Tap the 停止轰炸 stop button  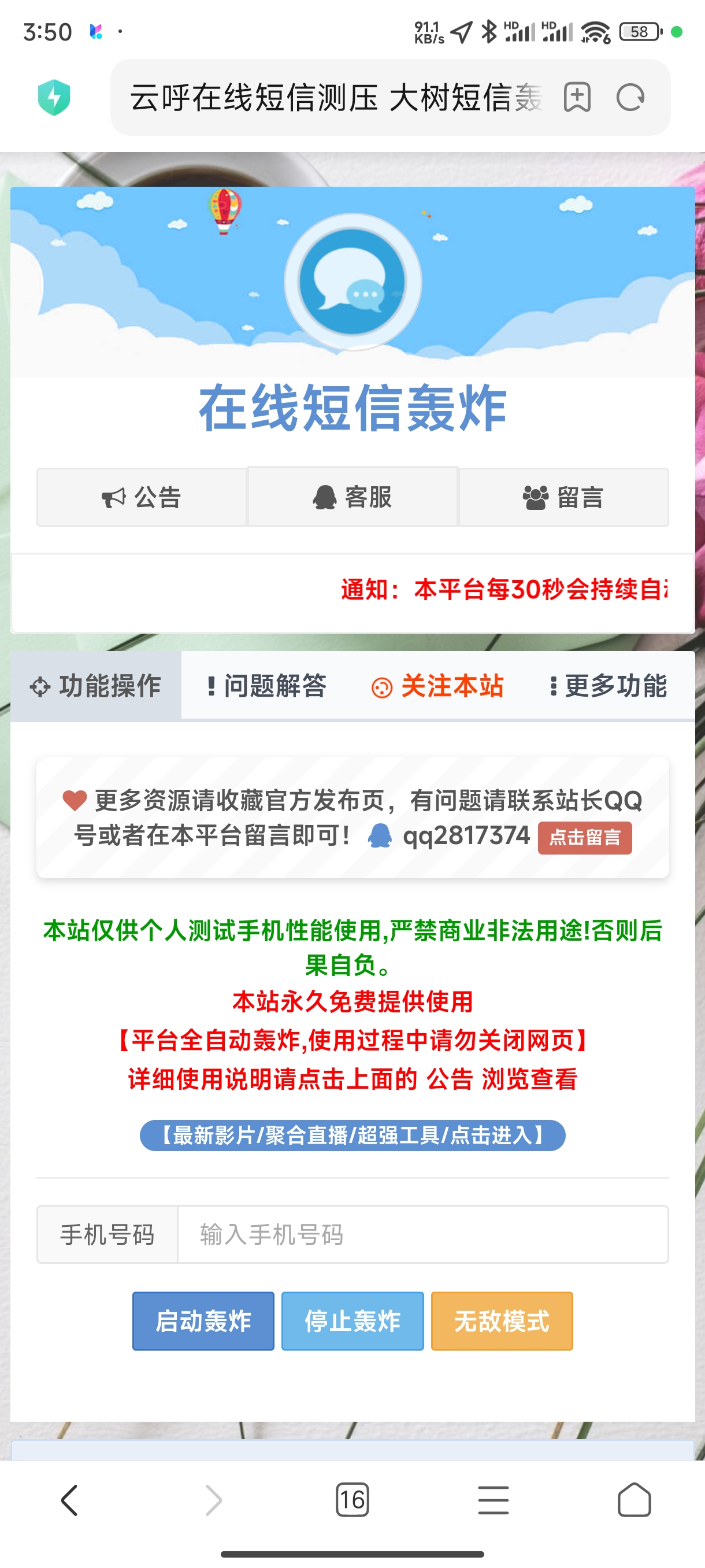352,1321
